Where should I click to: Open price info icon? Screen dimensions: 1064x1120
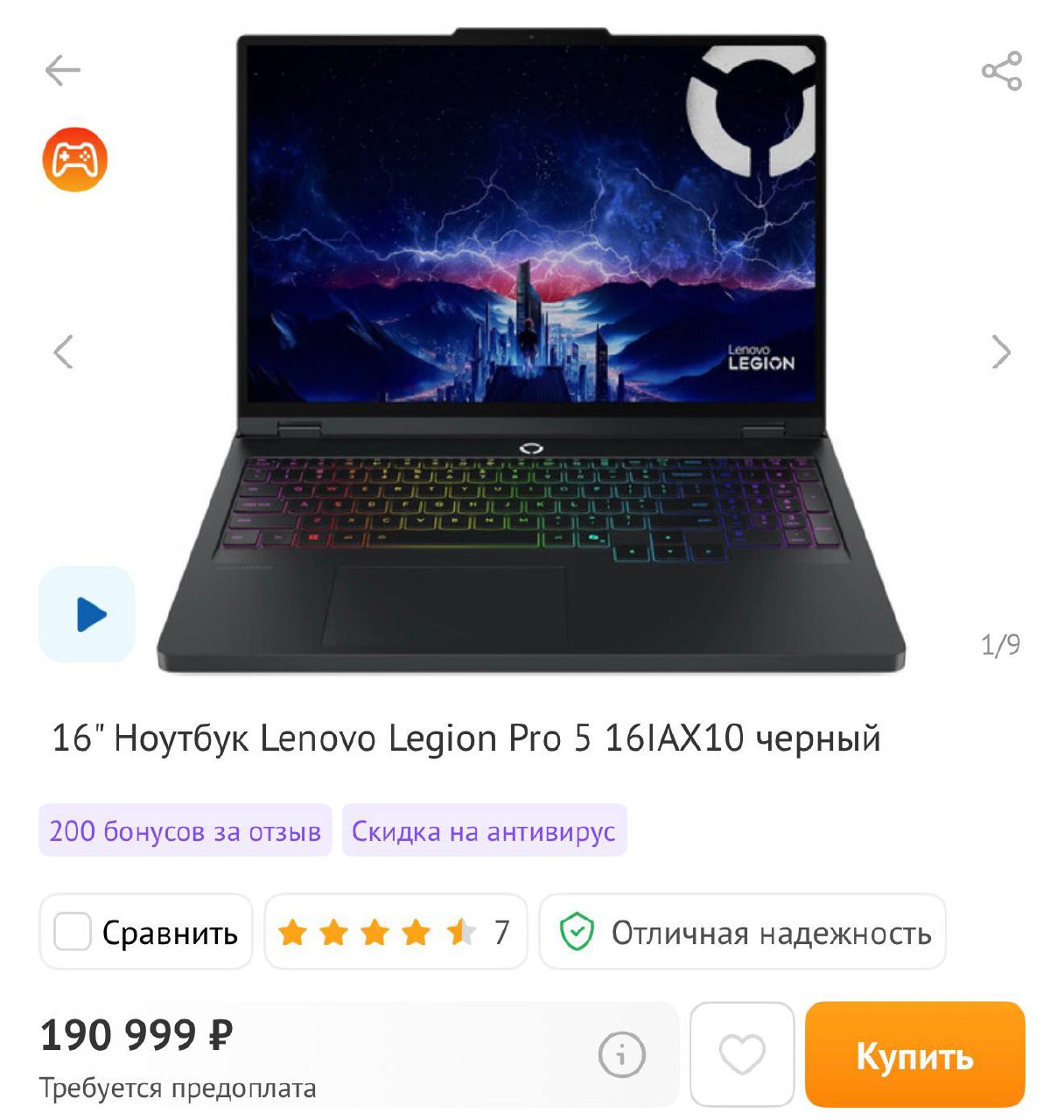[621, 1054]
